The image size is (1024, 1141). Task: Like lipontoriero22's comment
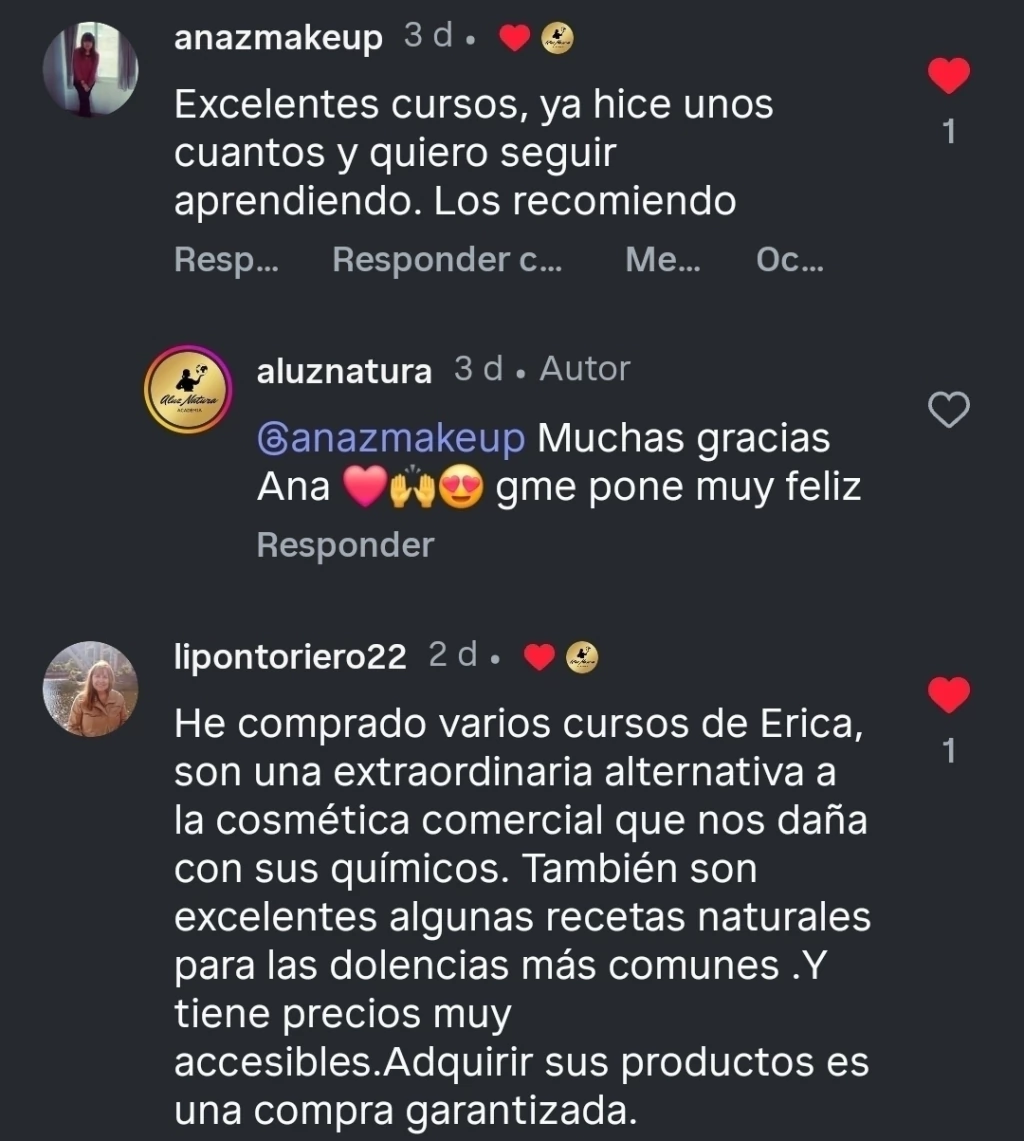(949, 695)
